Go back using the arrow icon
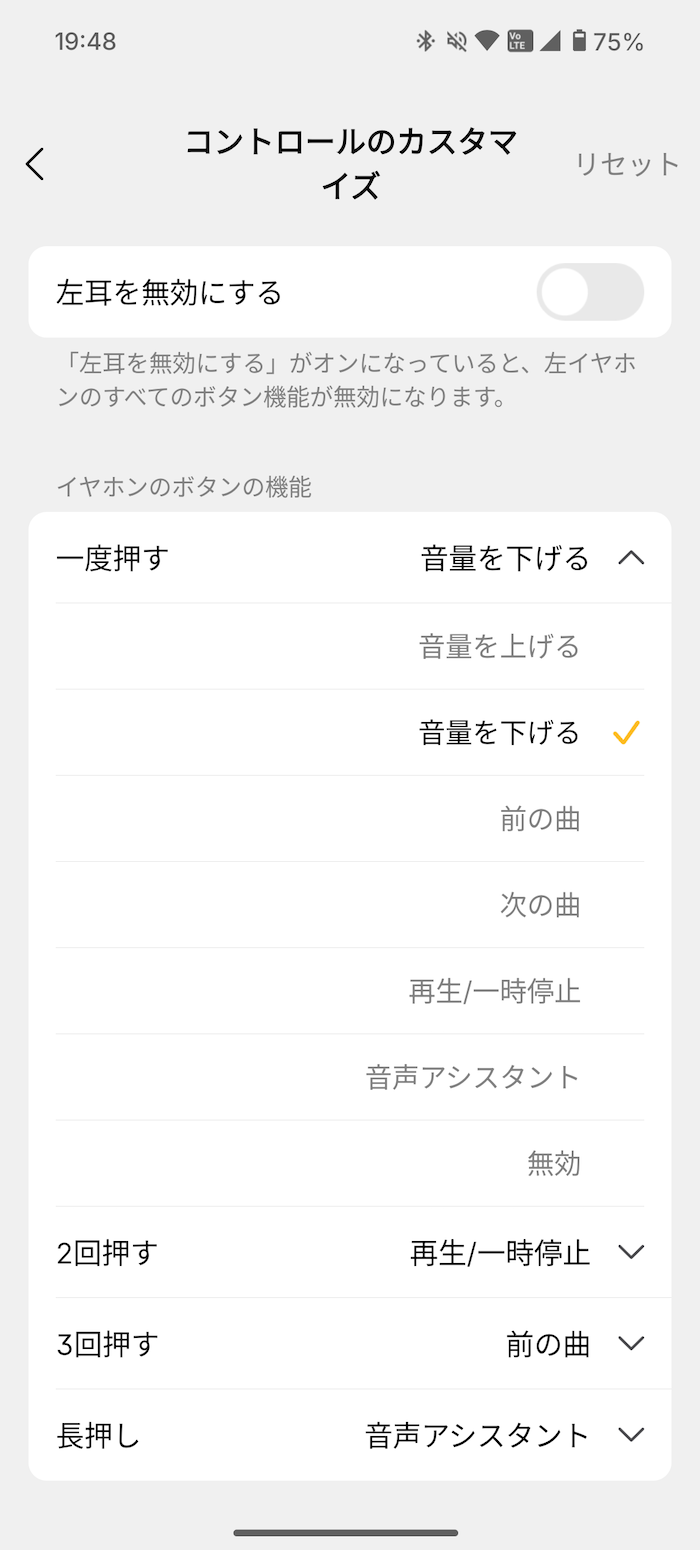This screenshot has height=1550, width=700. tap(36, 164)
